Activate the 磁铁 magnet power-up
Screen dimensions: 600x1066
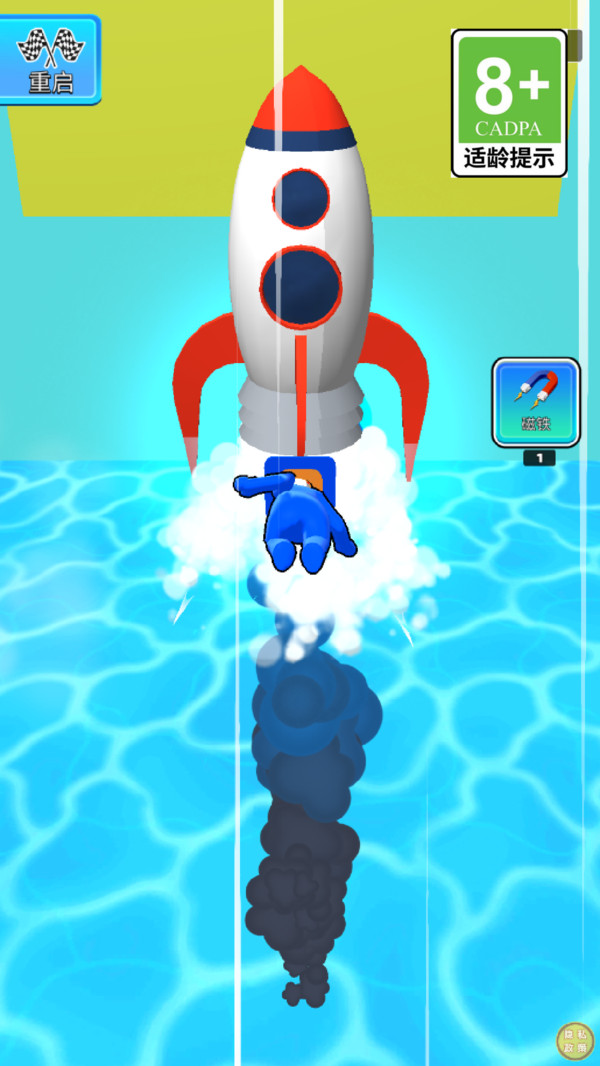pos(536,402)
